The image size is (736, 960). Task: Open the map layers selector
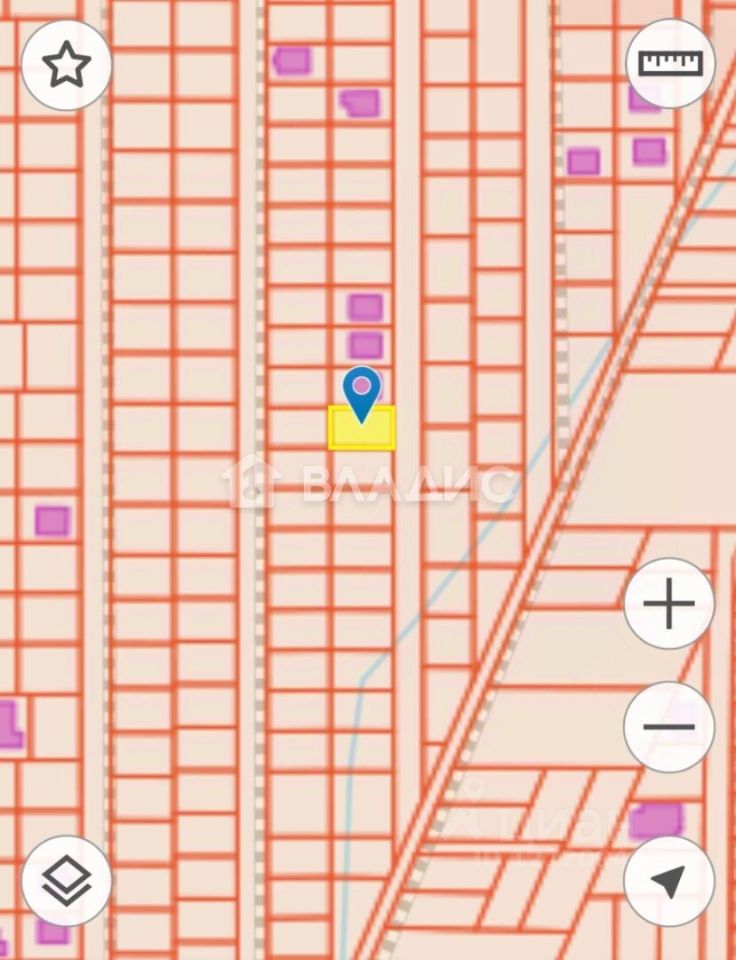point(66,881)
